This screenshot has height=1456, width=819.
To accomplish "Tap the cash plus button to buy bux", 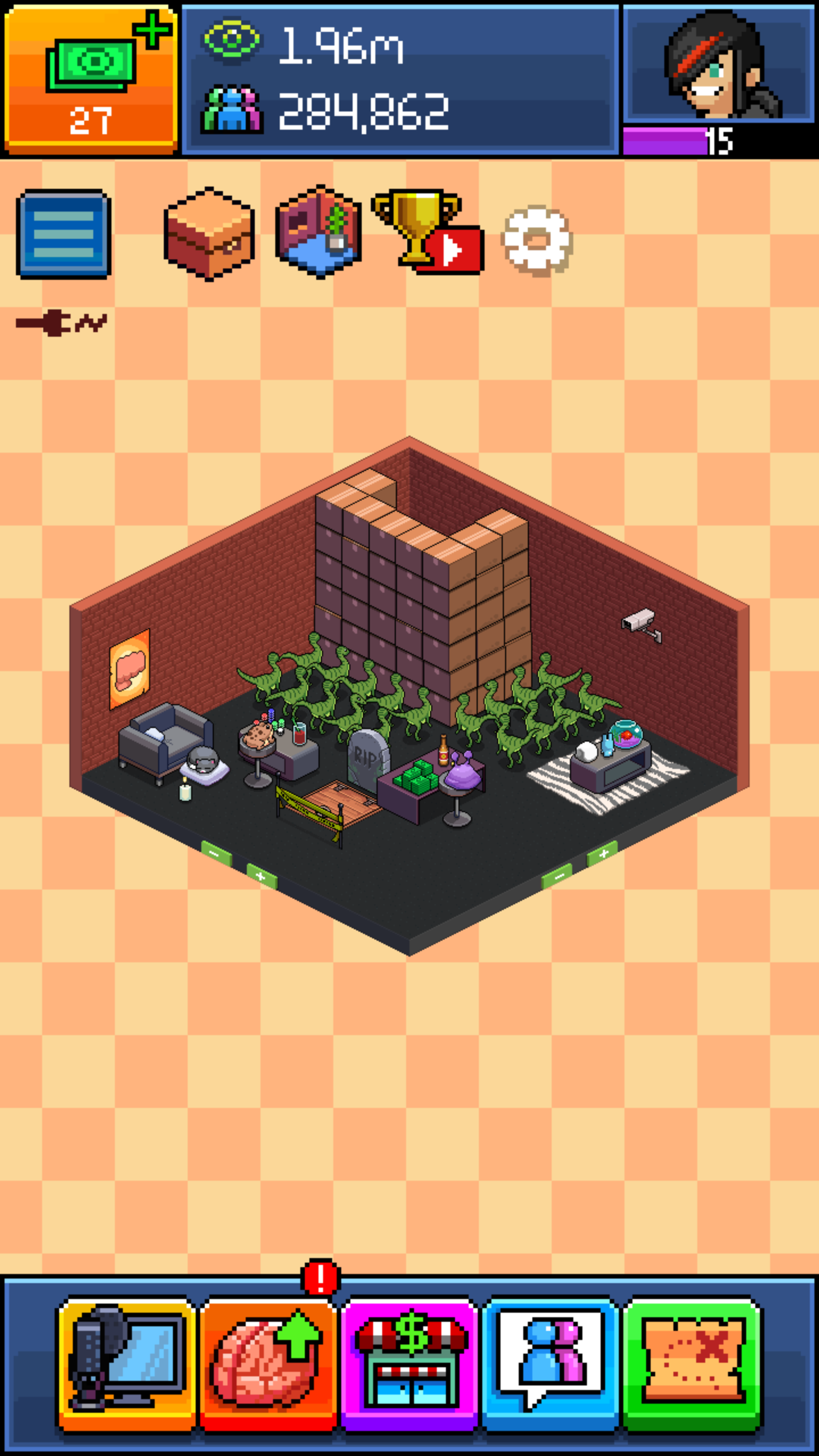I will tap(91, 80).
